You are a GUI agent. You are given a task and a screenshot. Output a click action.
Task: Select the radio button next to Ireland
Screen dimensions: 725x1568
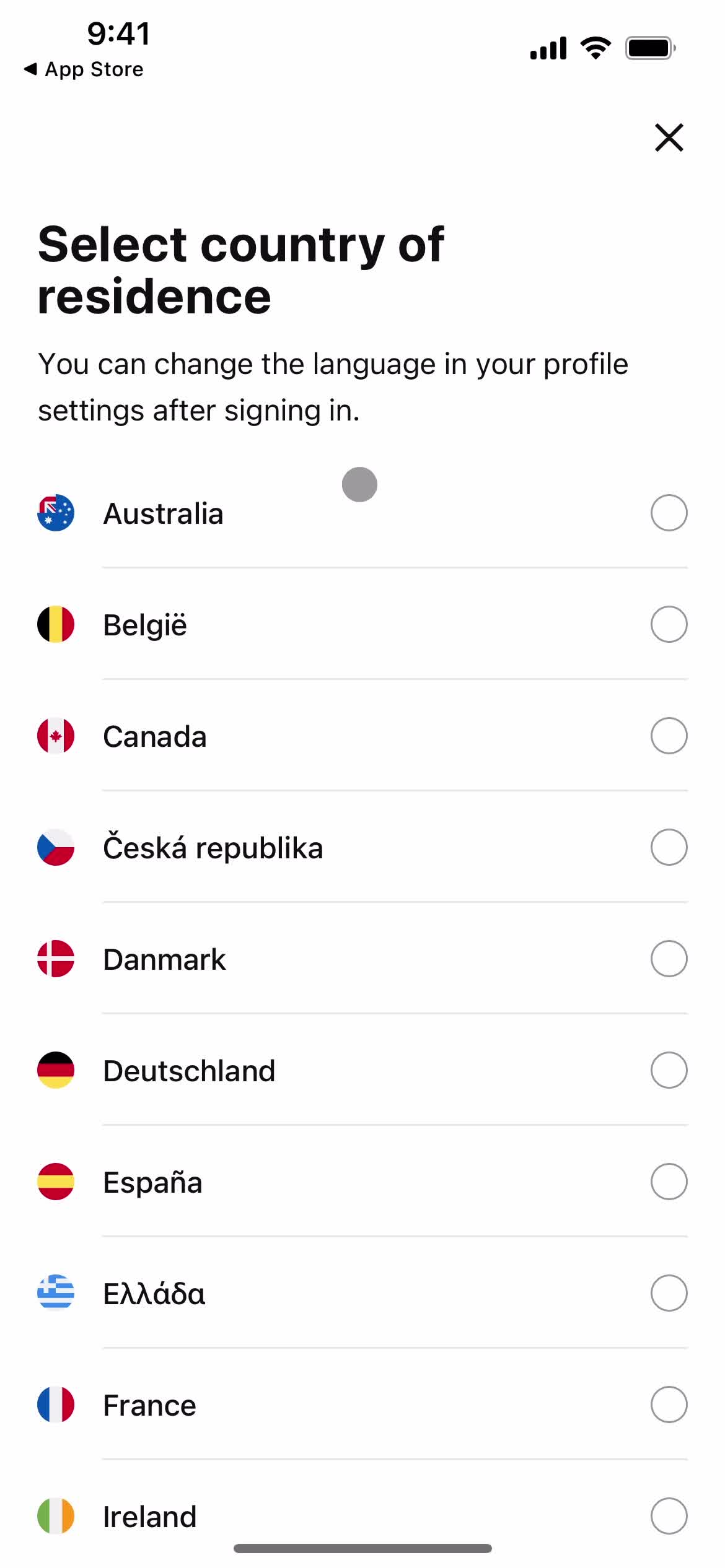[x=669, y=1515]
